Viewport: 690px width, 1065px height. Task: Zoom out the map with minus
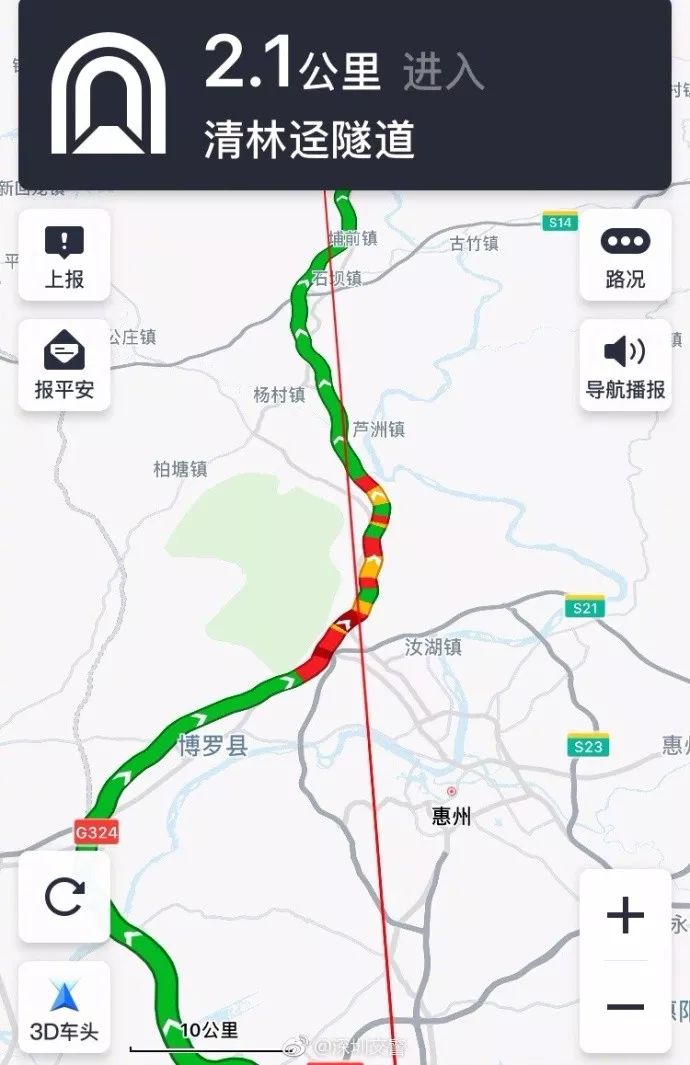(625, 1007)
